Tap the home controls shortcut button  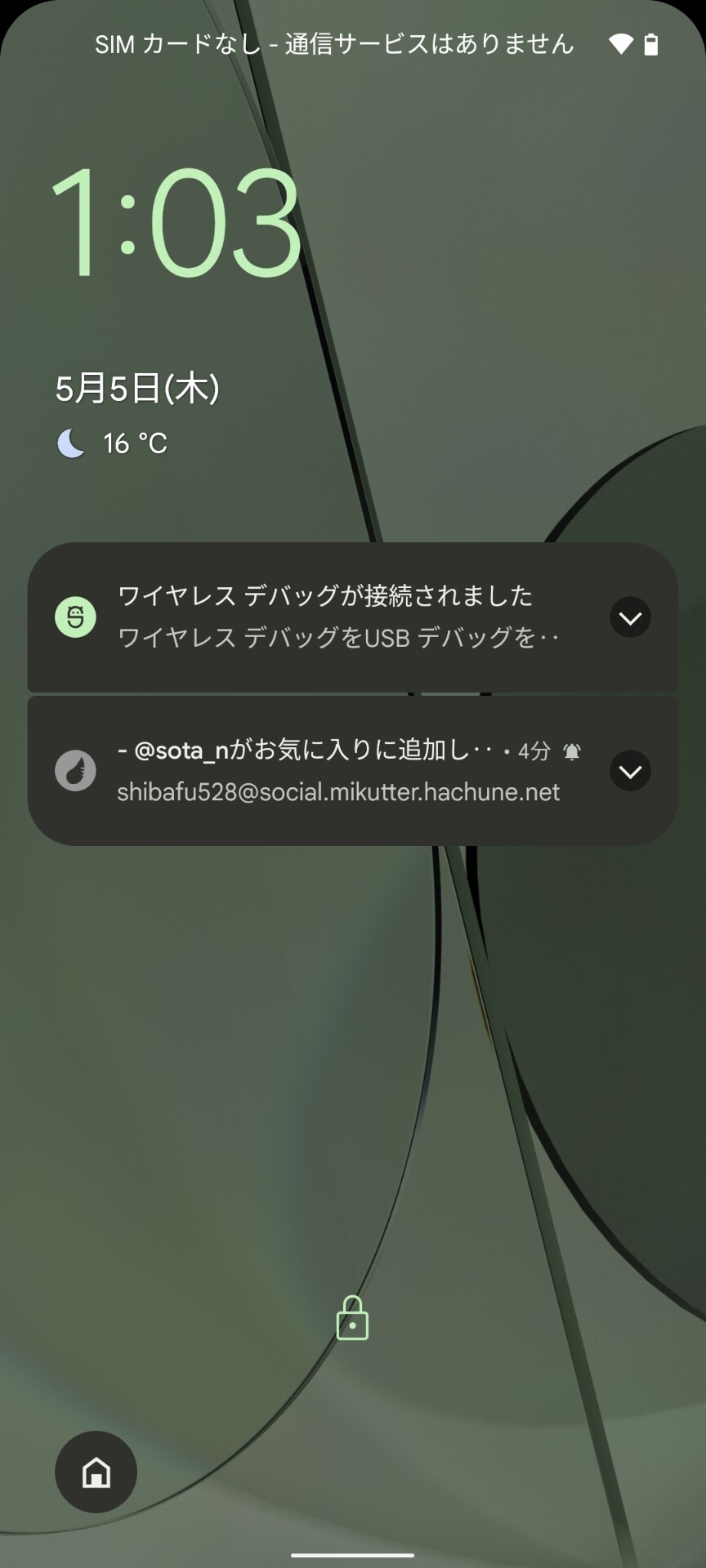(96, 1472)
